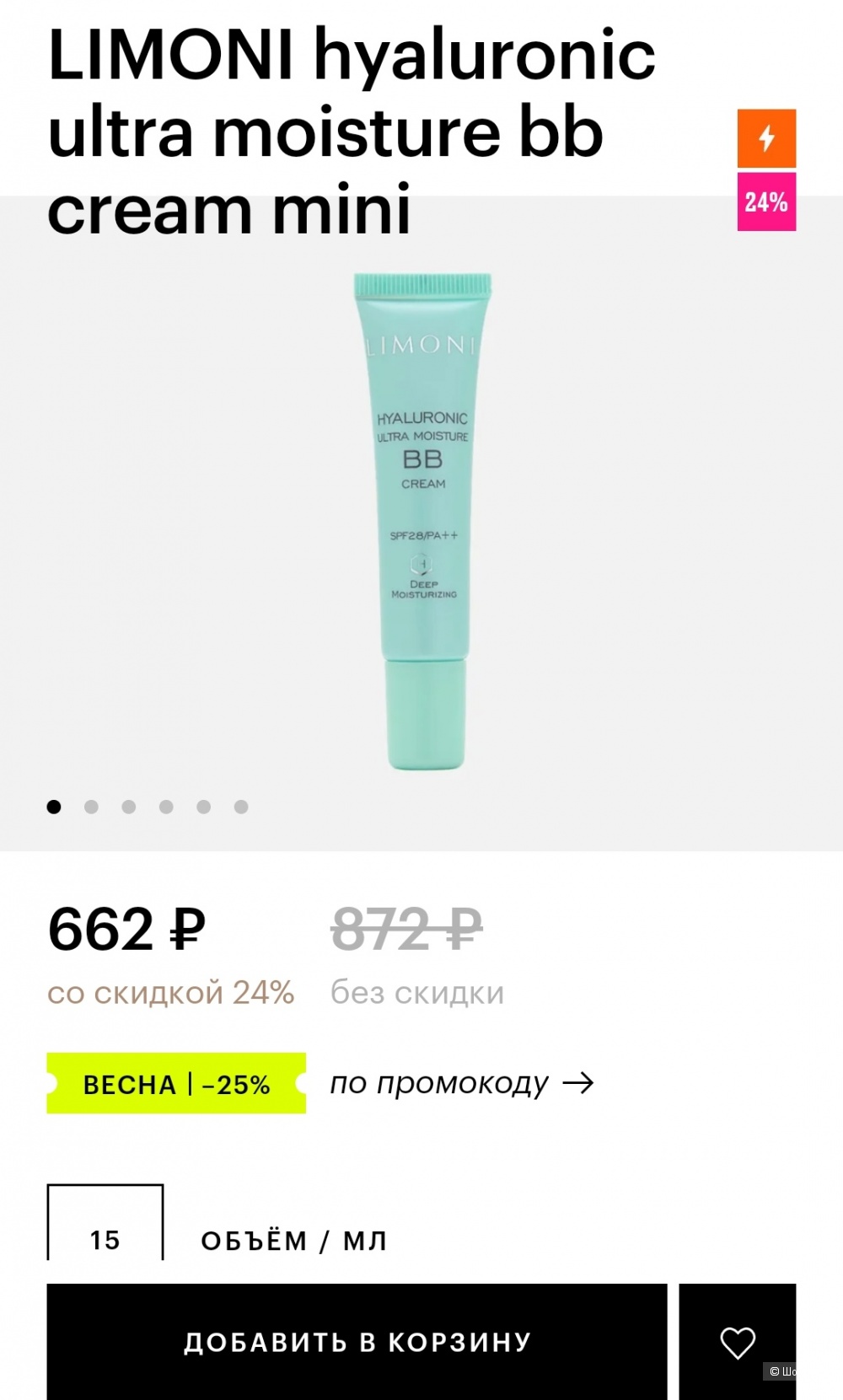
Task: Open the ВЕСНА -25% promo code link
Action: click(x=460, y=1083)
